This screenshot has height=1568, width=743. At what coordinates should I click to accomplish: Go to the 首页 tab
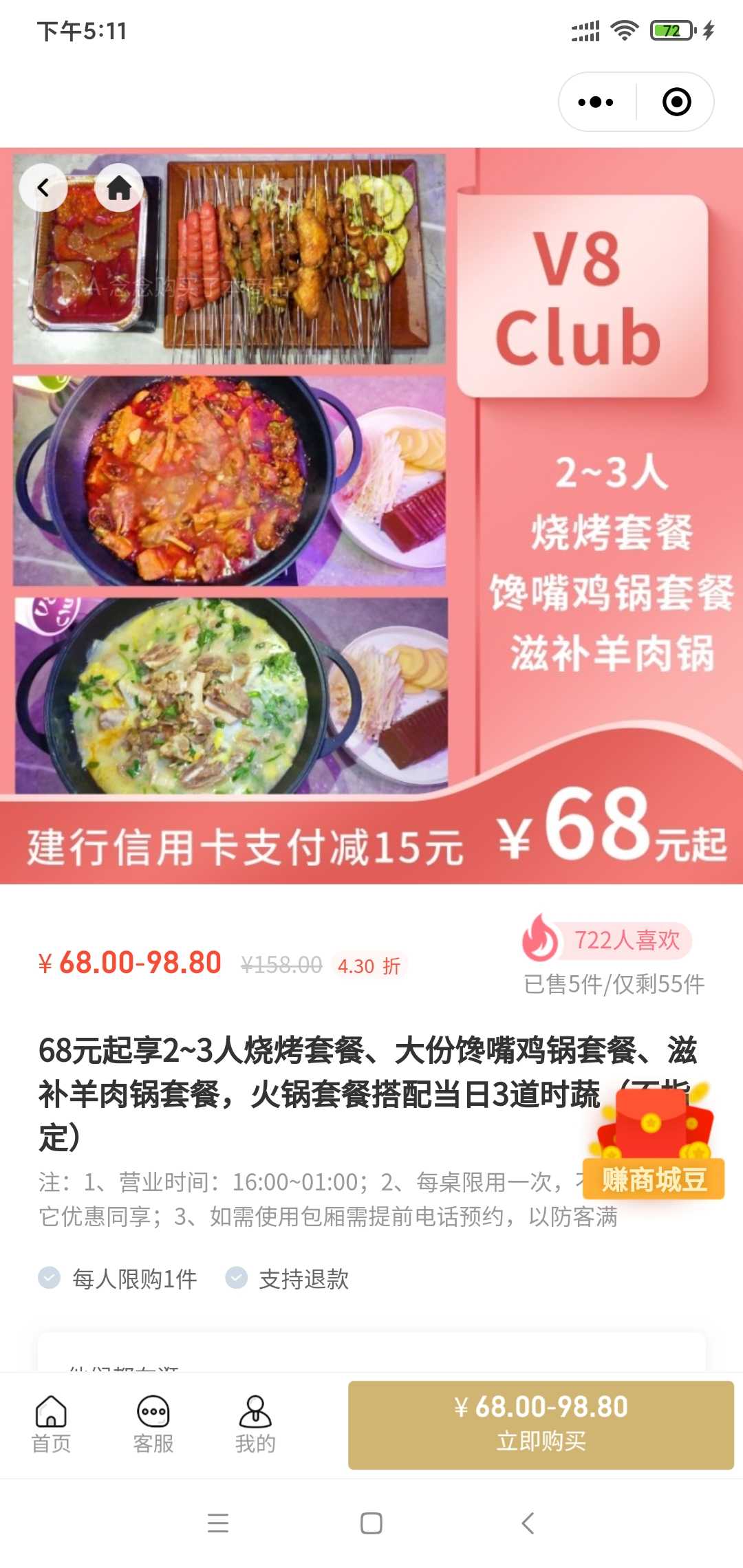point(51,1424)
